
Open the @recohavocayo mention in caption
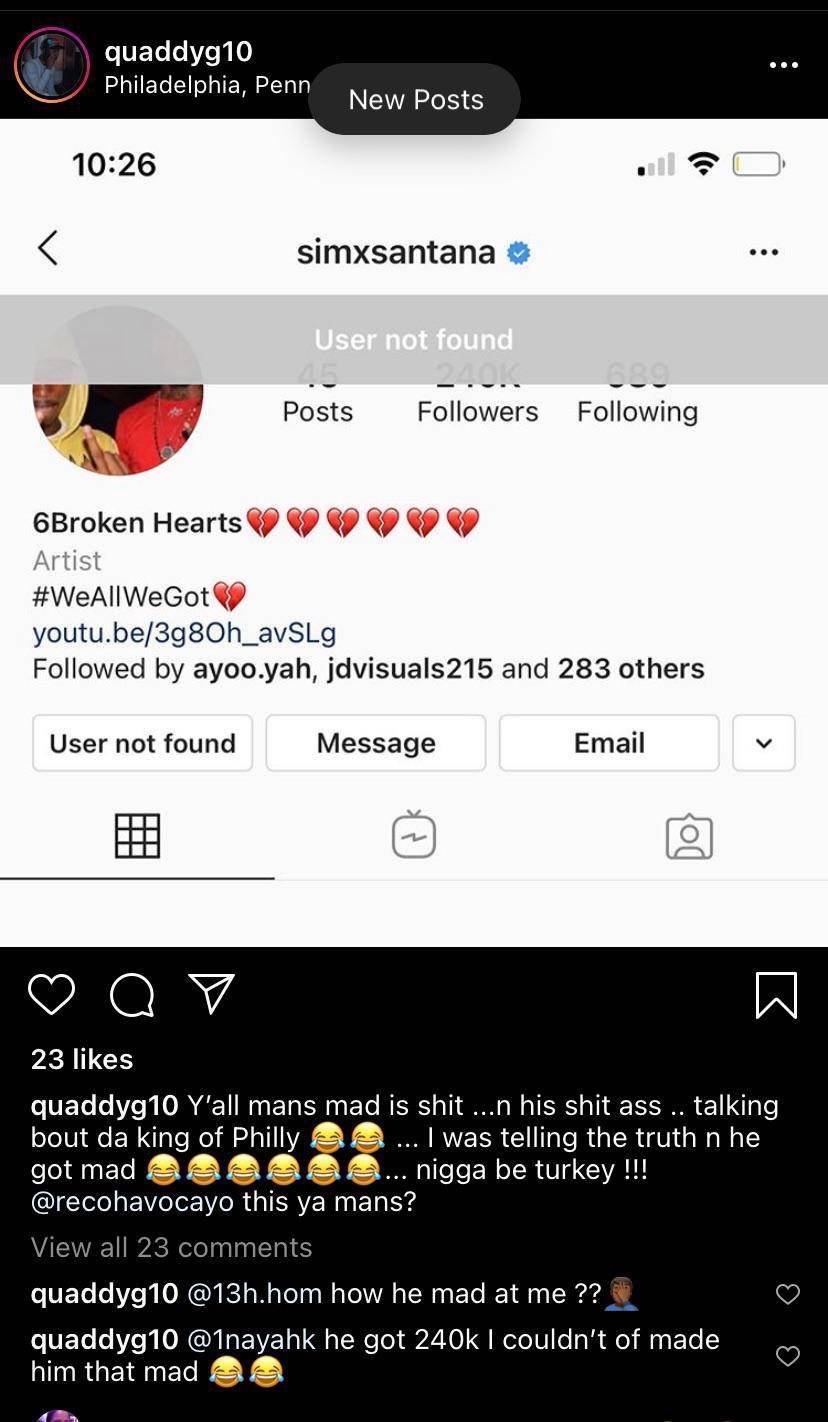pos(132,1201)
